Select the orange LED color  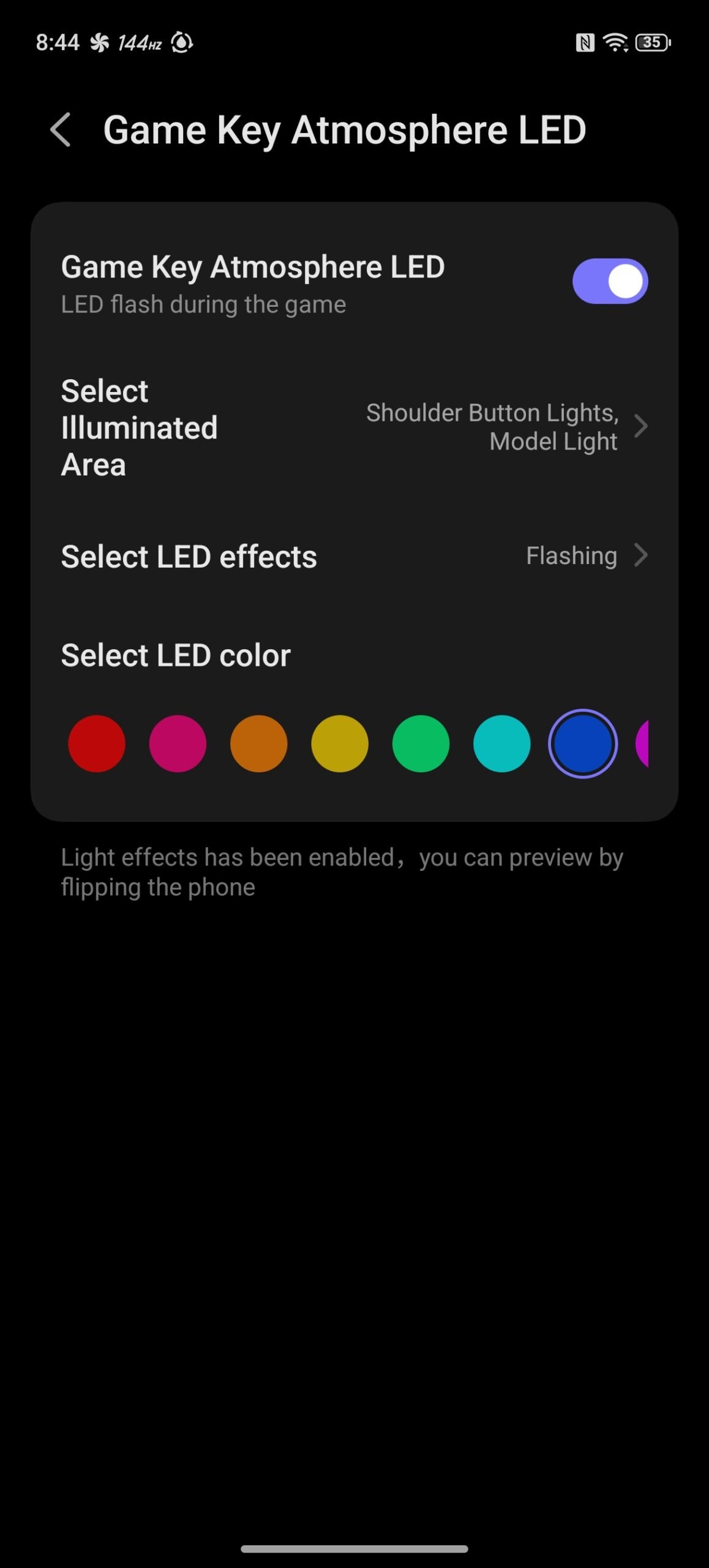[x=258, y=744]
